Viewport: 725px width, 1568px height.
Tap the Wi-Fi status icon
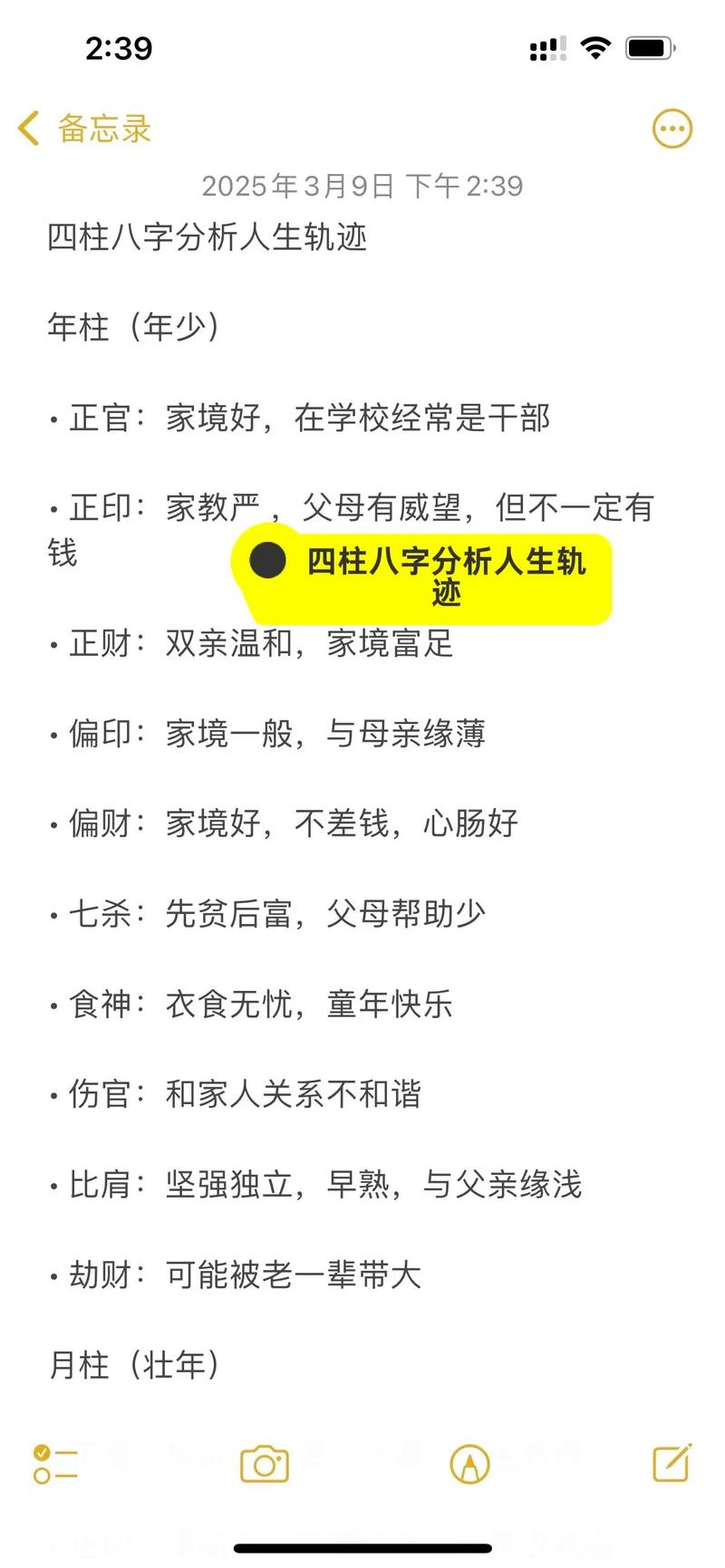595,47
